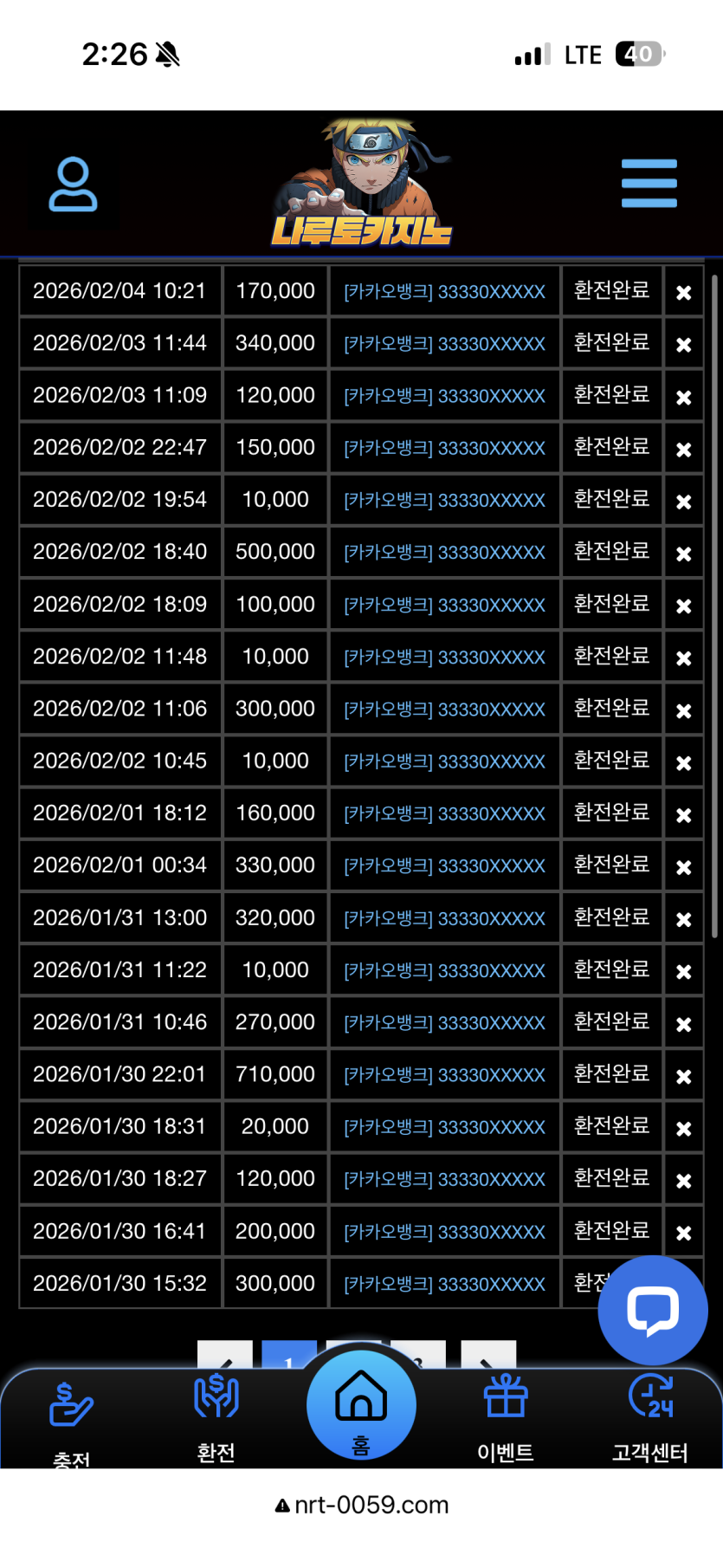Remove the 2026/01/30 22:01 entry
The height and width of the screenshot is (1568, 723).
tap(683, 1076)
